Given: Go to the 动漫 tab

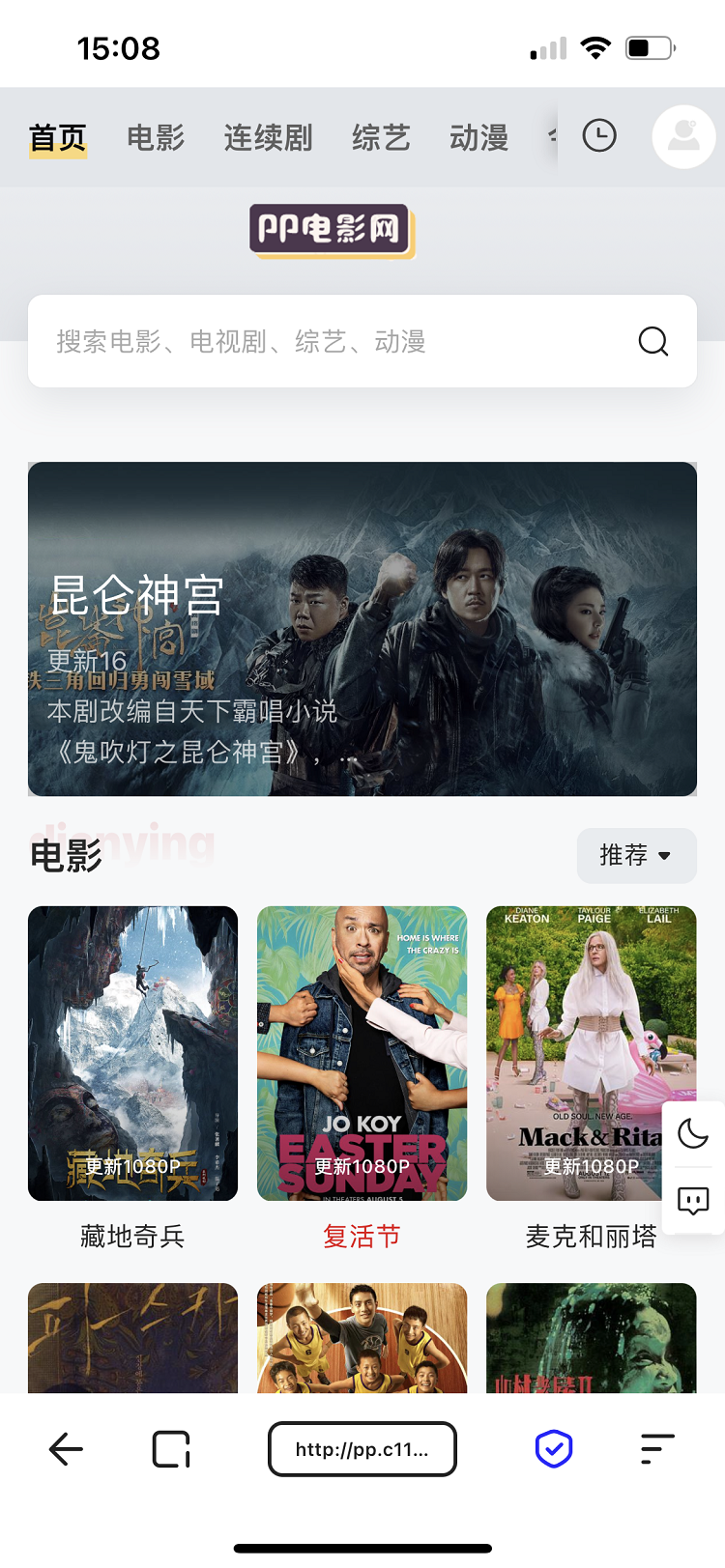Looking at the screenshot, I should pos(478,138).
